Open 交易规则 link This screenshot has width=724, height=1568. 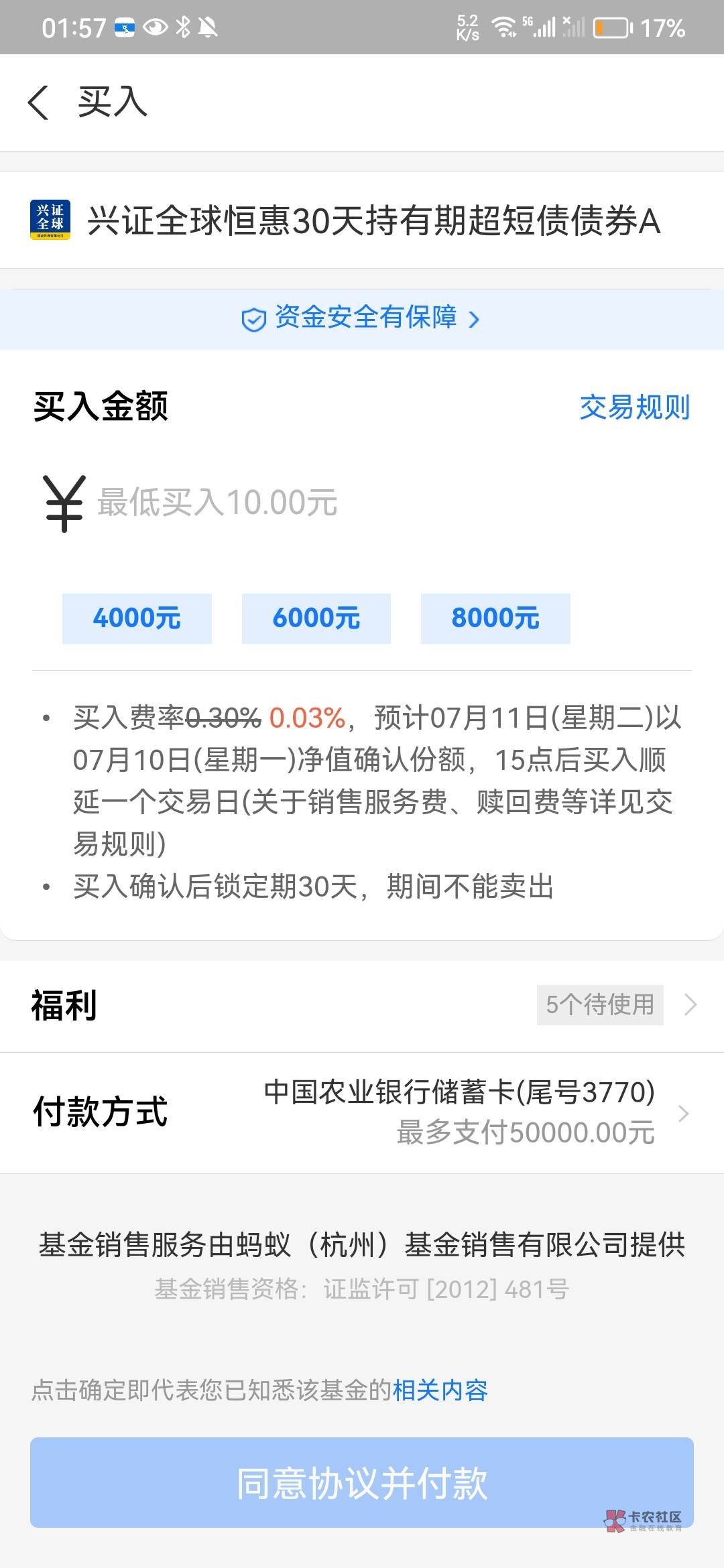coord(634,407)
